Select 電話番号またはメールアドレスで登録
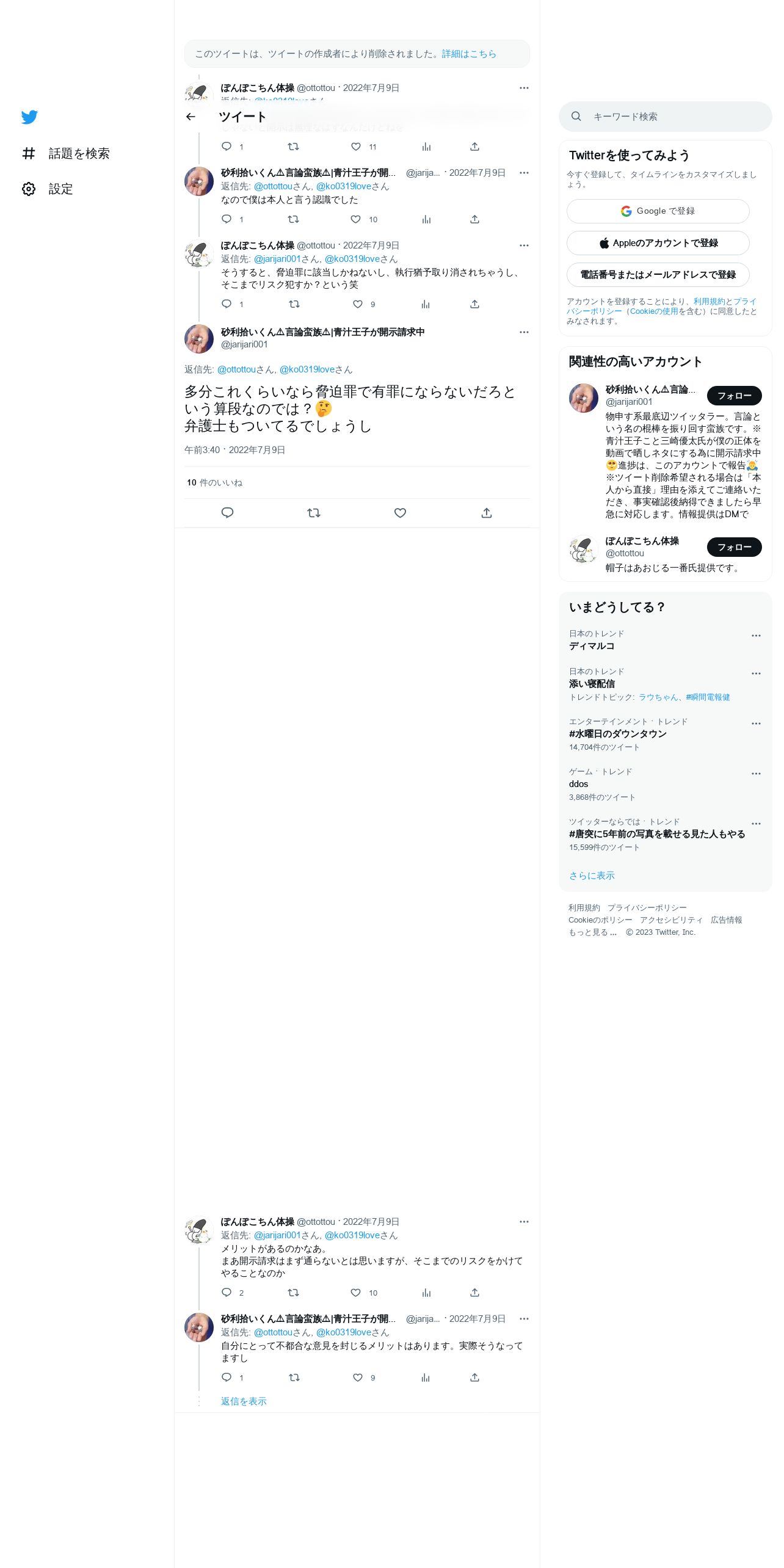The width and height of the screenshot is (784, 1568). point(658,275)
